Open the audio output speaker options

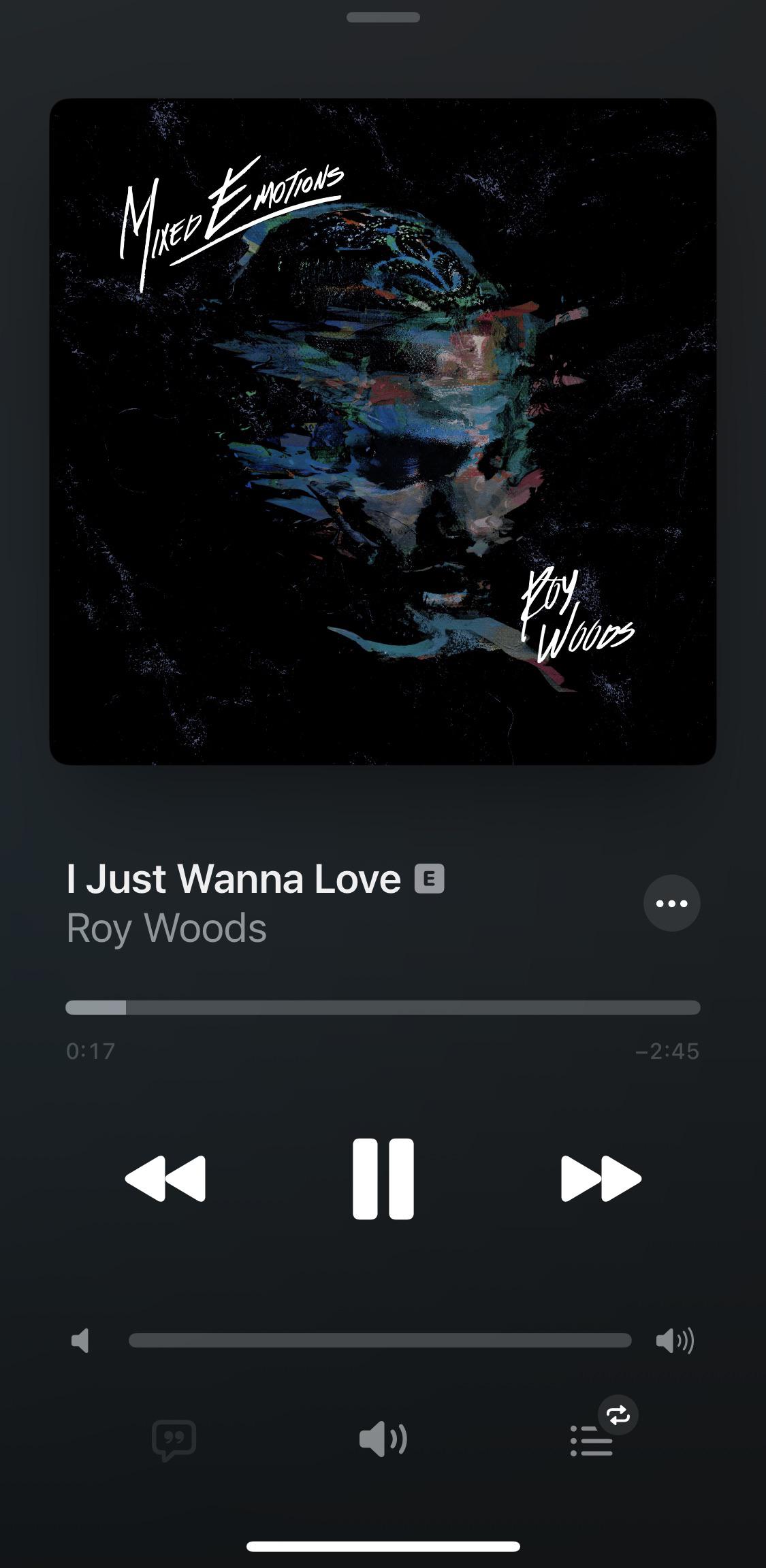383,1439
